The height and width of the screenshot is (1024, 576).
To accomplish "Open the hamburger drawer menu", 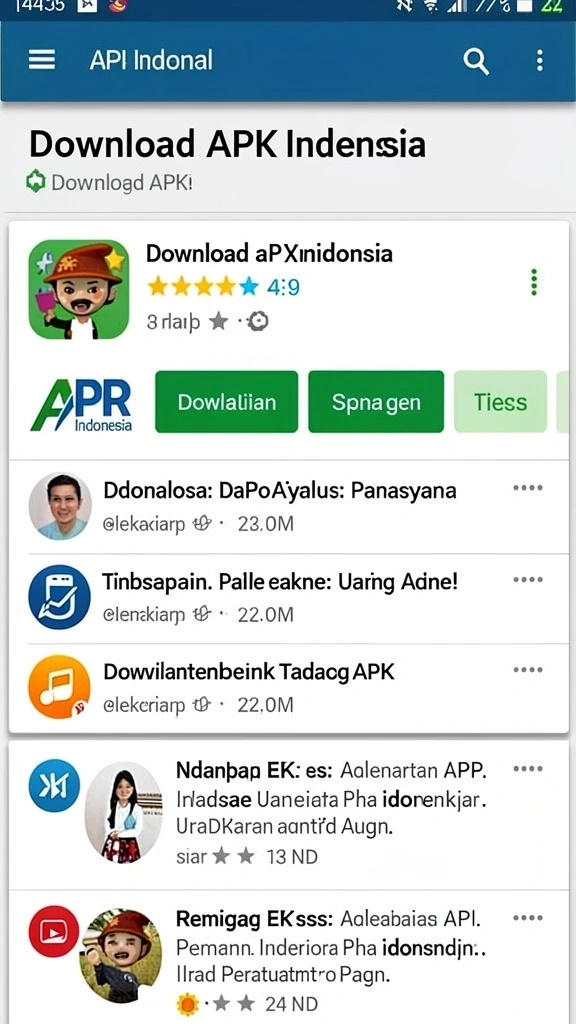I will 42,61.
